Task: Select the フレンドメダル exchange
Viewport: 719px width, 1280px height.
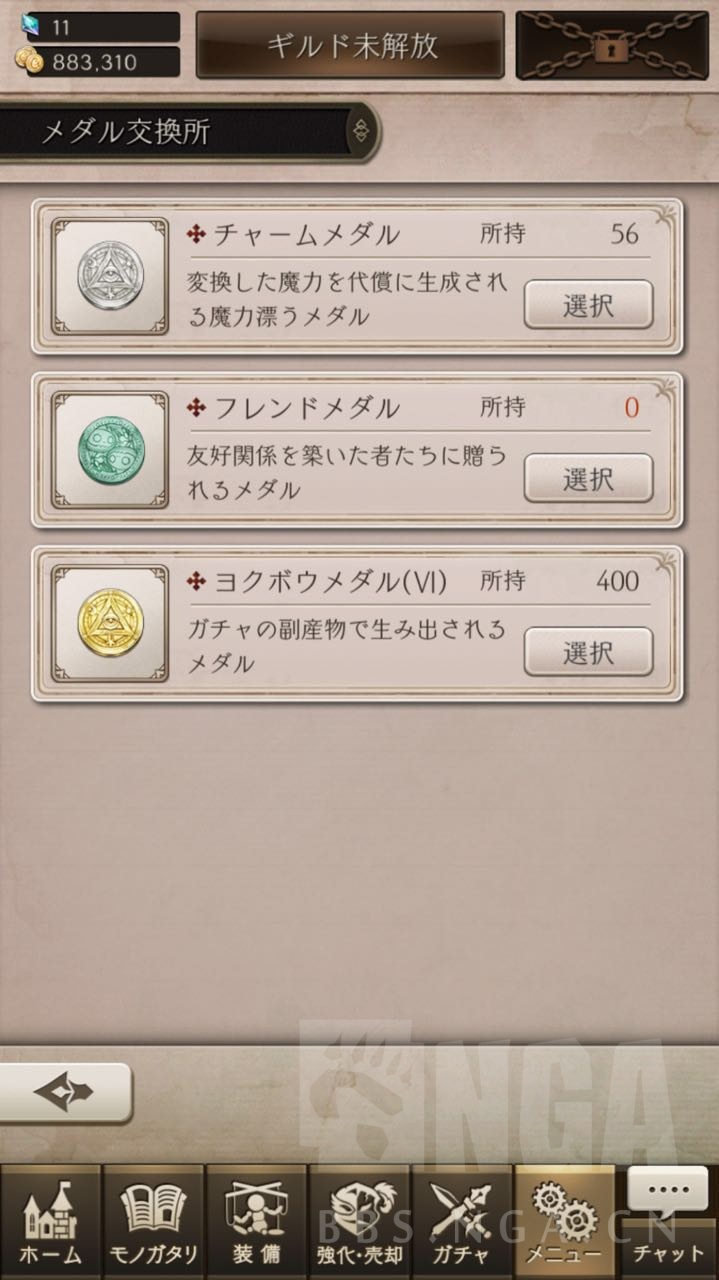Action: tap(588, 478)
